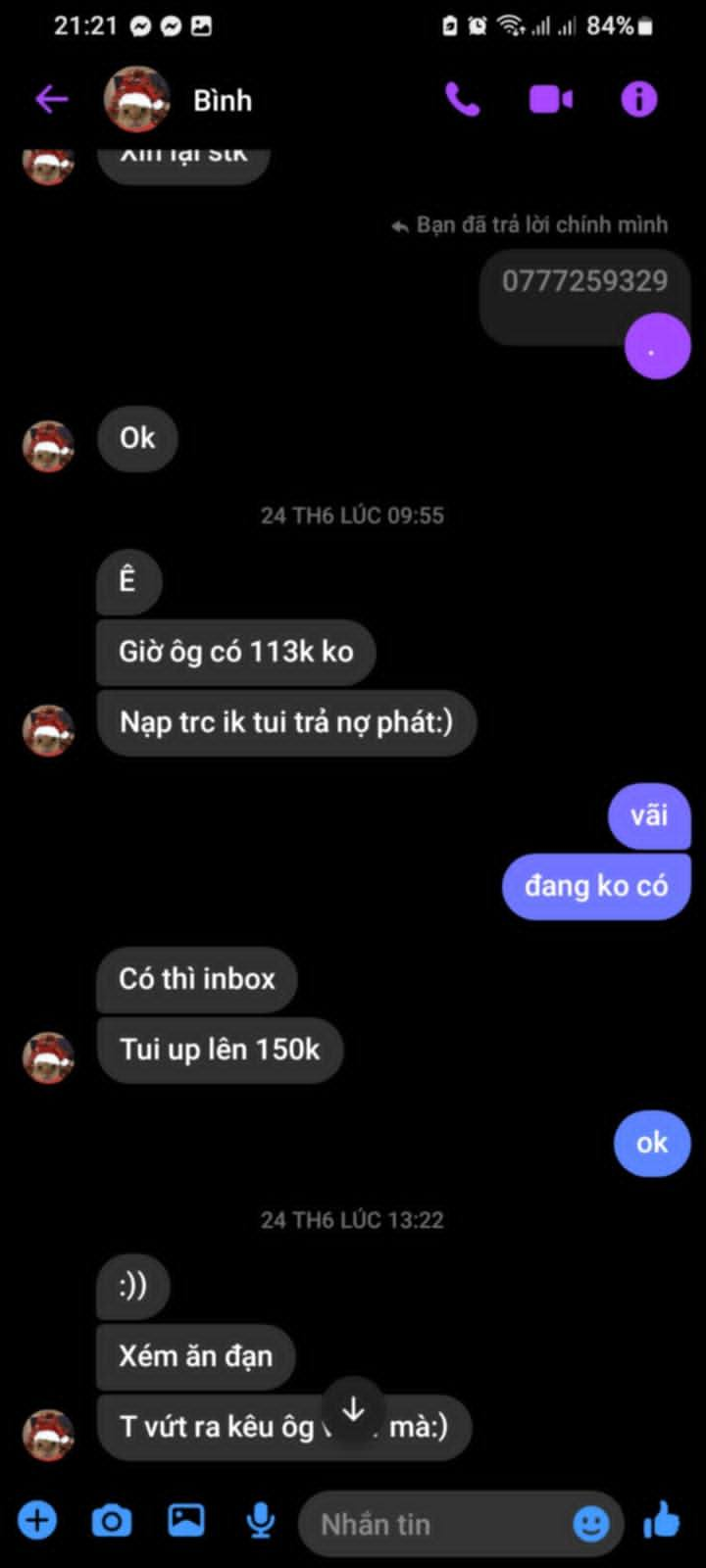Jump to the latest messages
Viewport: 706px width, 1568px height.
pyautogui.click(x=353, y=1410)
